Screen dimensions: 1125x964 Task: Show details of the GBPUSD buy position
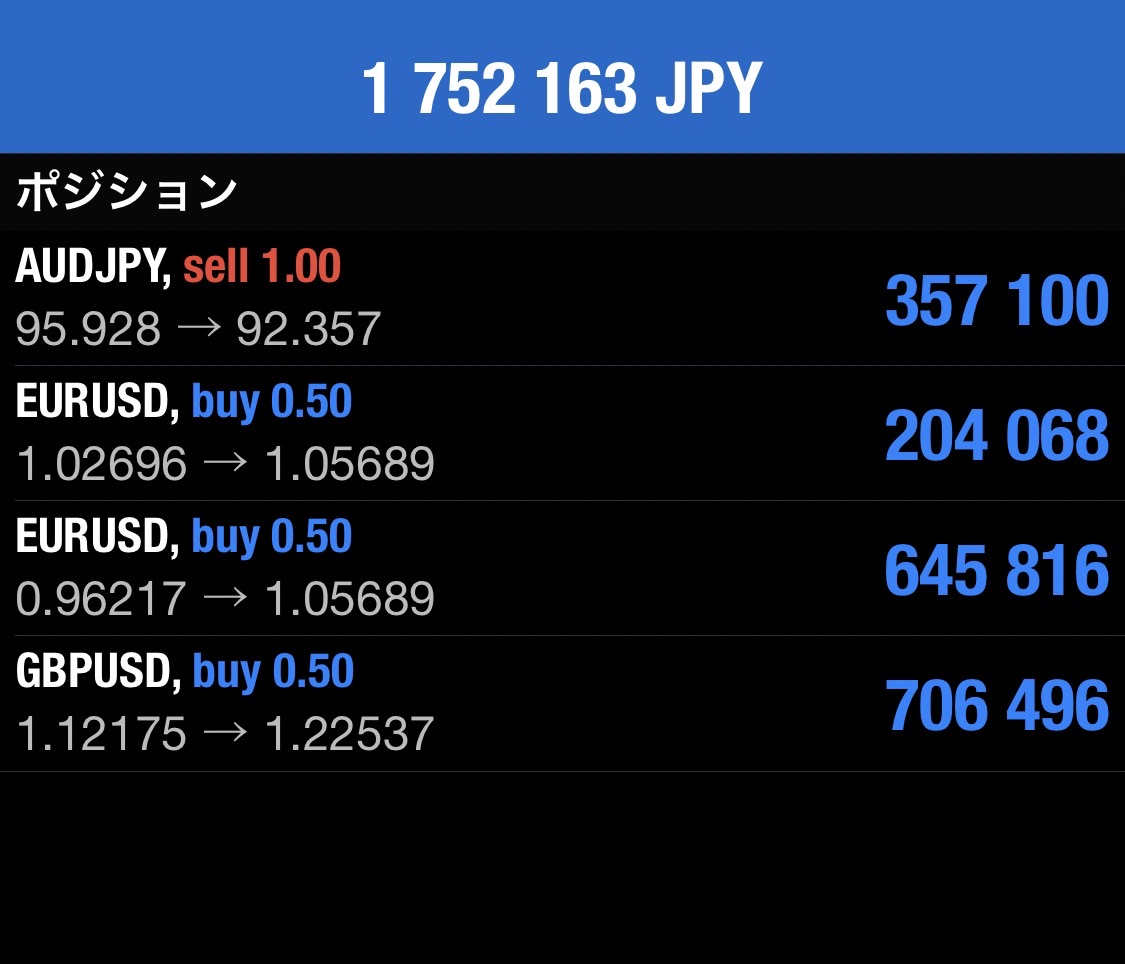coord(562,703)
